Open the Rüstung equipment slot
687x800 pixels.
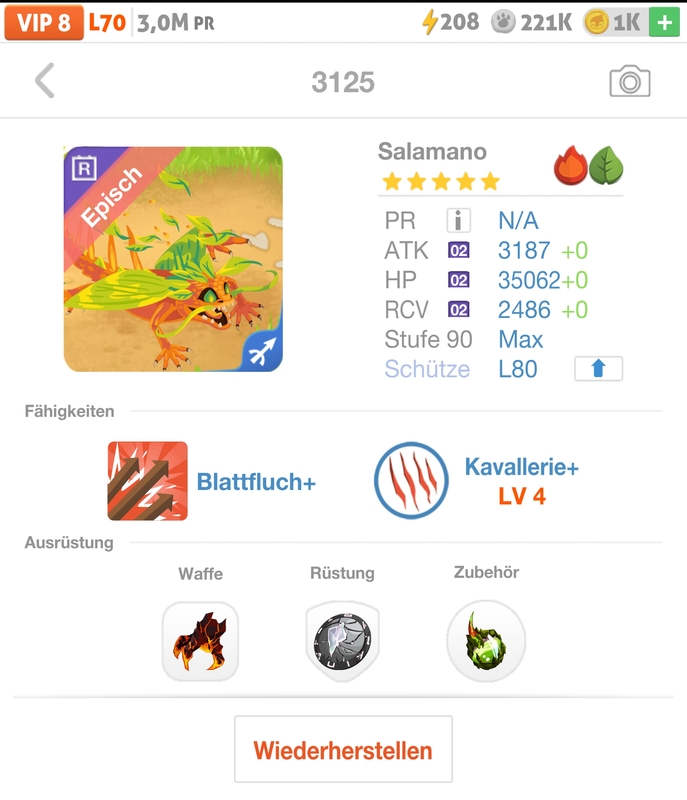tap(342, 641)
